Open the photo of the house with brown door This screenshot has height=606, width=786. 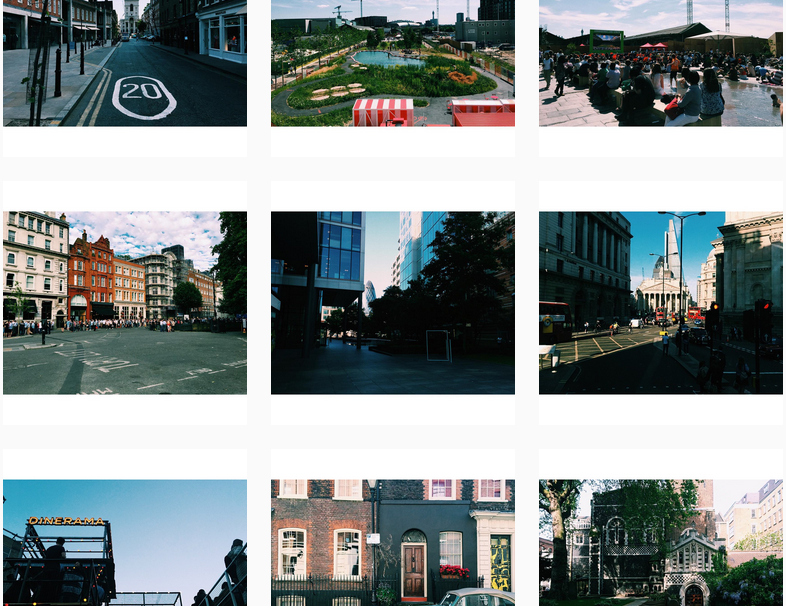point(392,542)
